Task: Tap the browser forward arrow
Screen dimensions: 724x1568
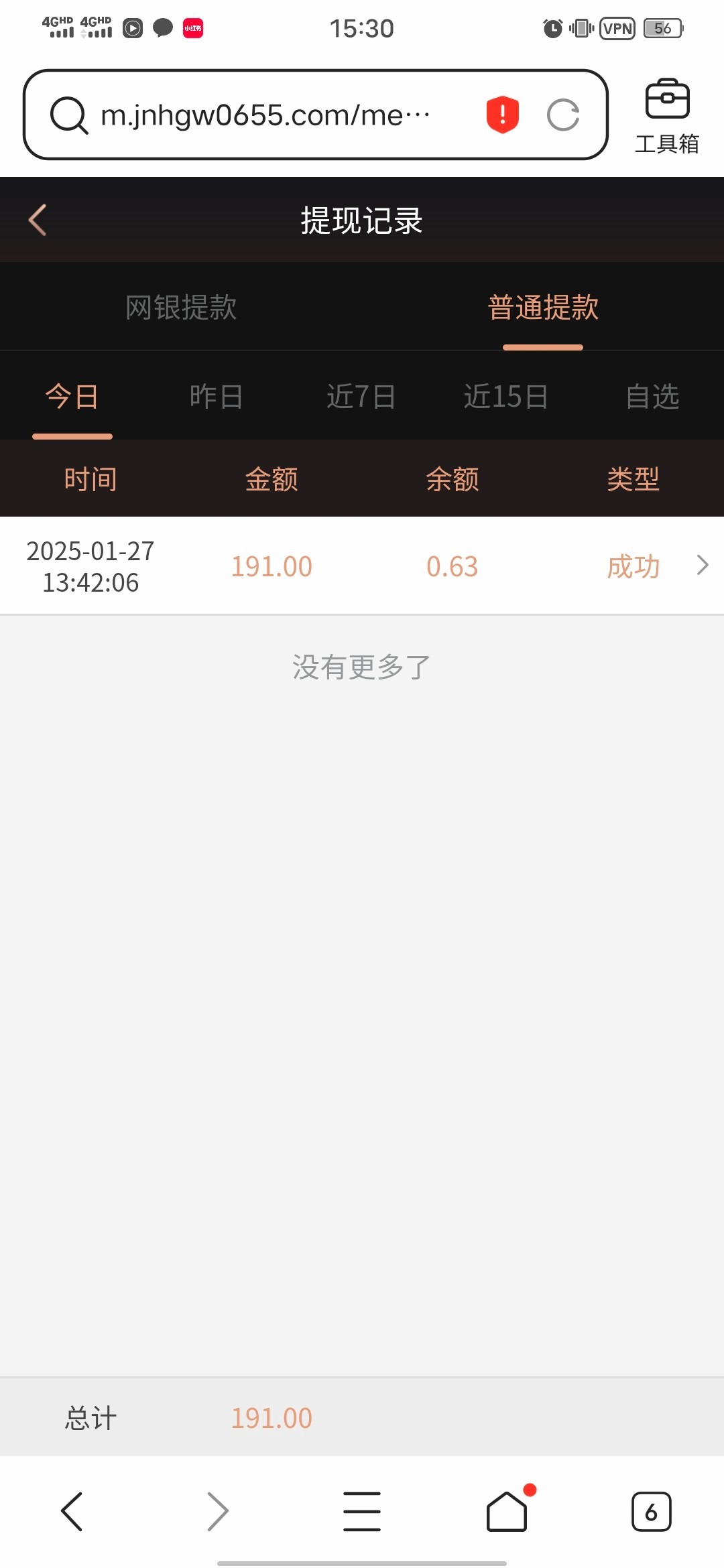Action: tap(217, 1511)
